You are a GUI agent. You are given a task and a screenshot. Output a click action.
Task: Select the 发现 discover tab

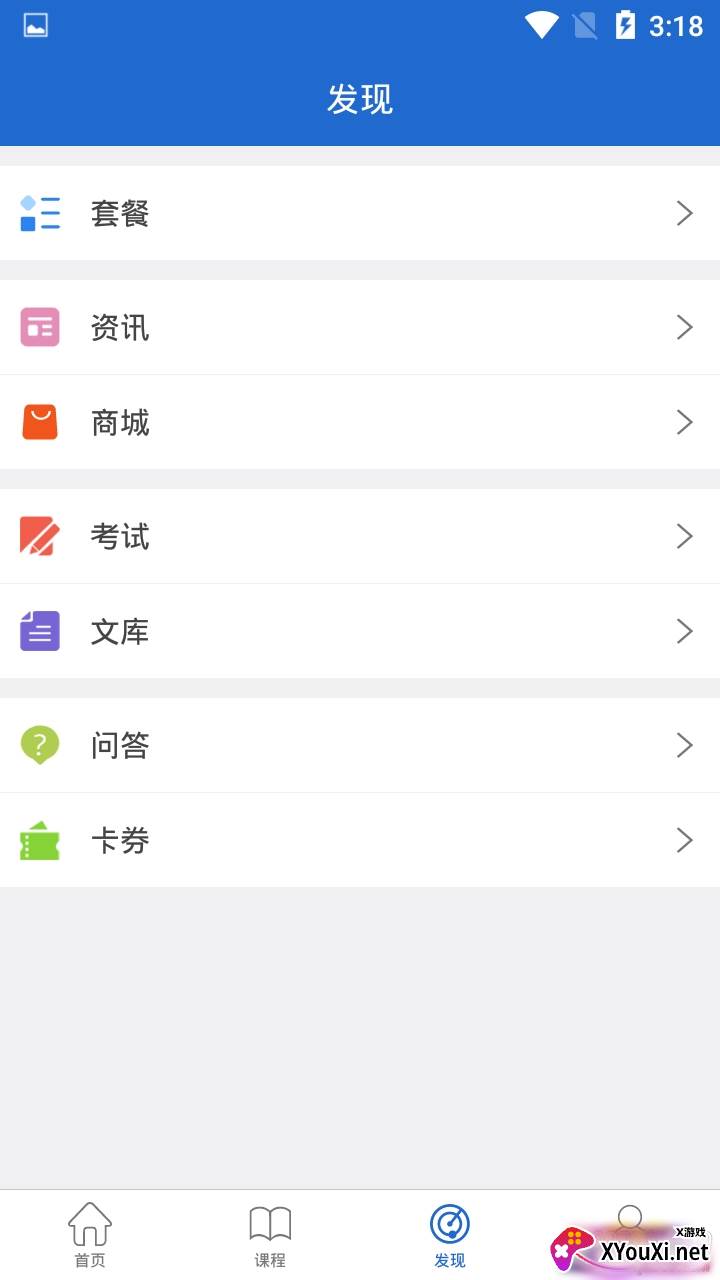click(450, 1235)
